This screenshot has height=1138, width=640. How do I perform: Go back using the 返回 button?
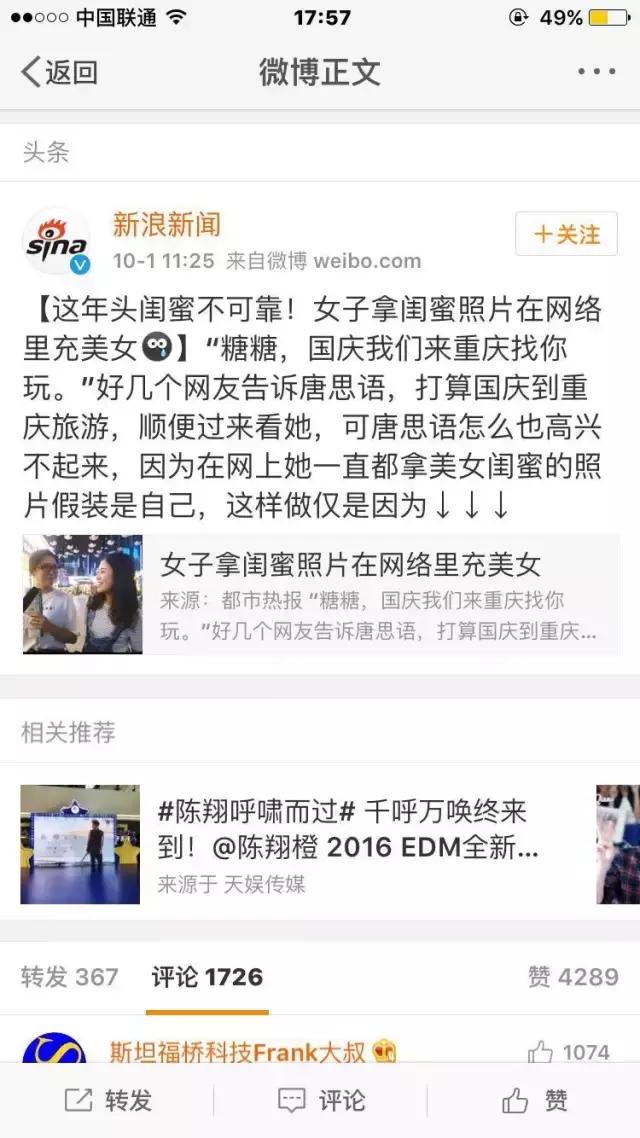[60, 72]
